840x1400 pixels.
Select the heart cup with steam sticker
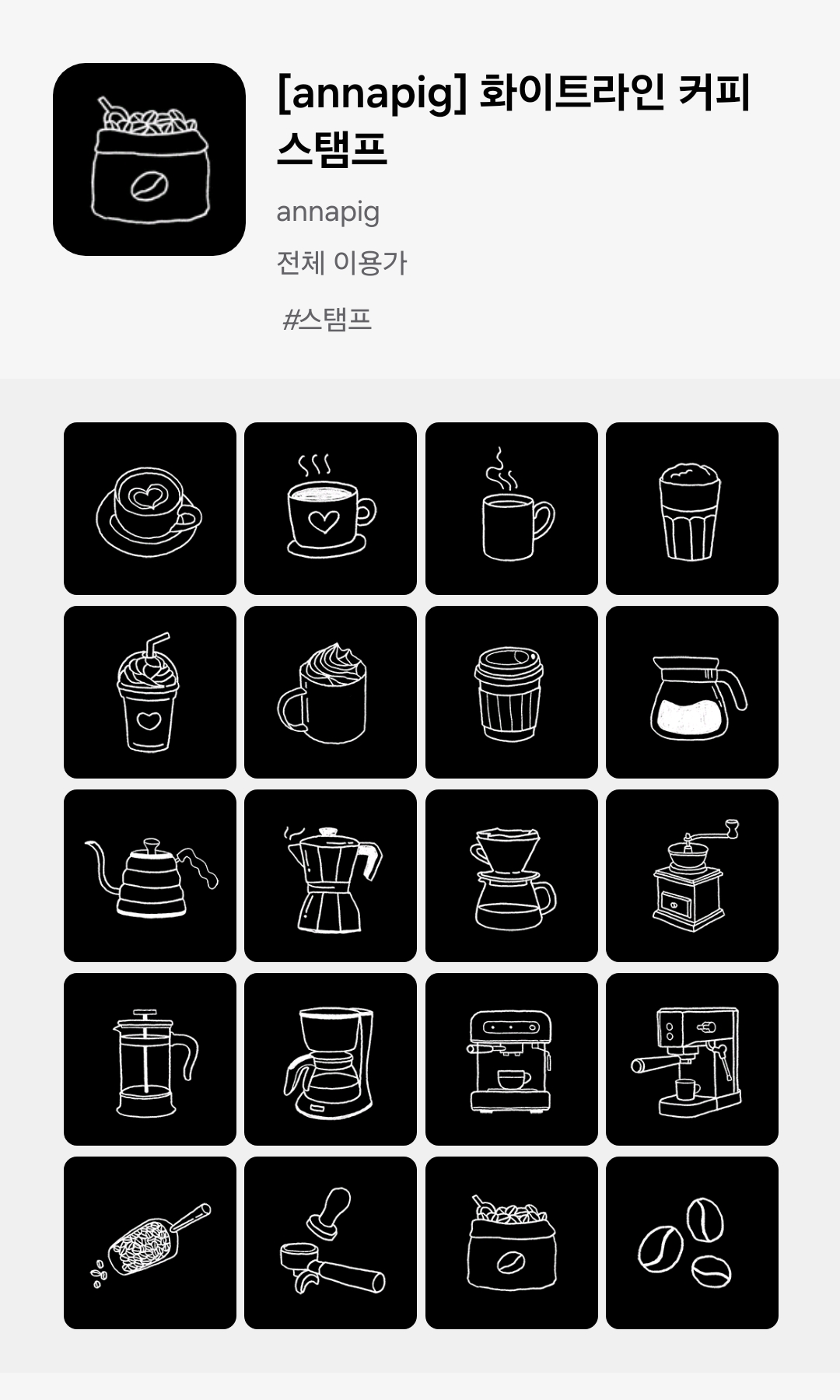point(331,509)
